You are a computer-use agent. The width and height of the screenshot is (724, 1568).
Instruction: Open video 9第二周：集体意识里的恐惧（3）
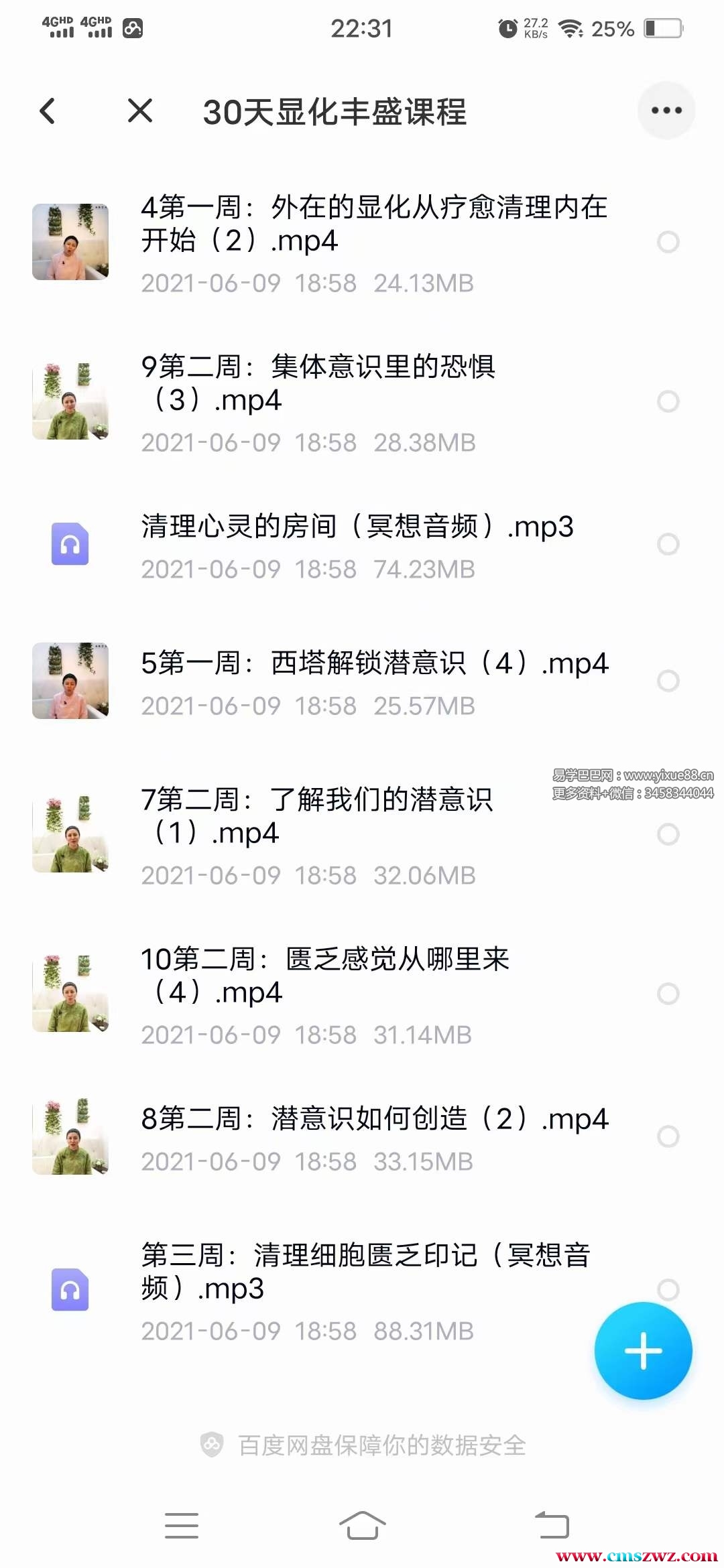(x=318, y=383)
